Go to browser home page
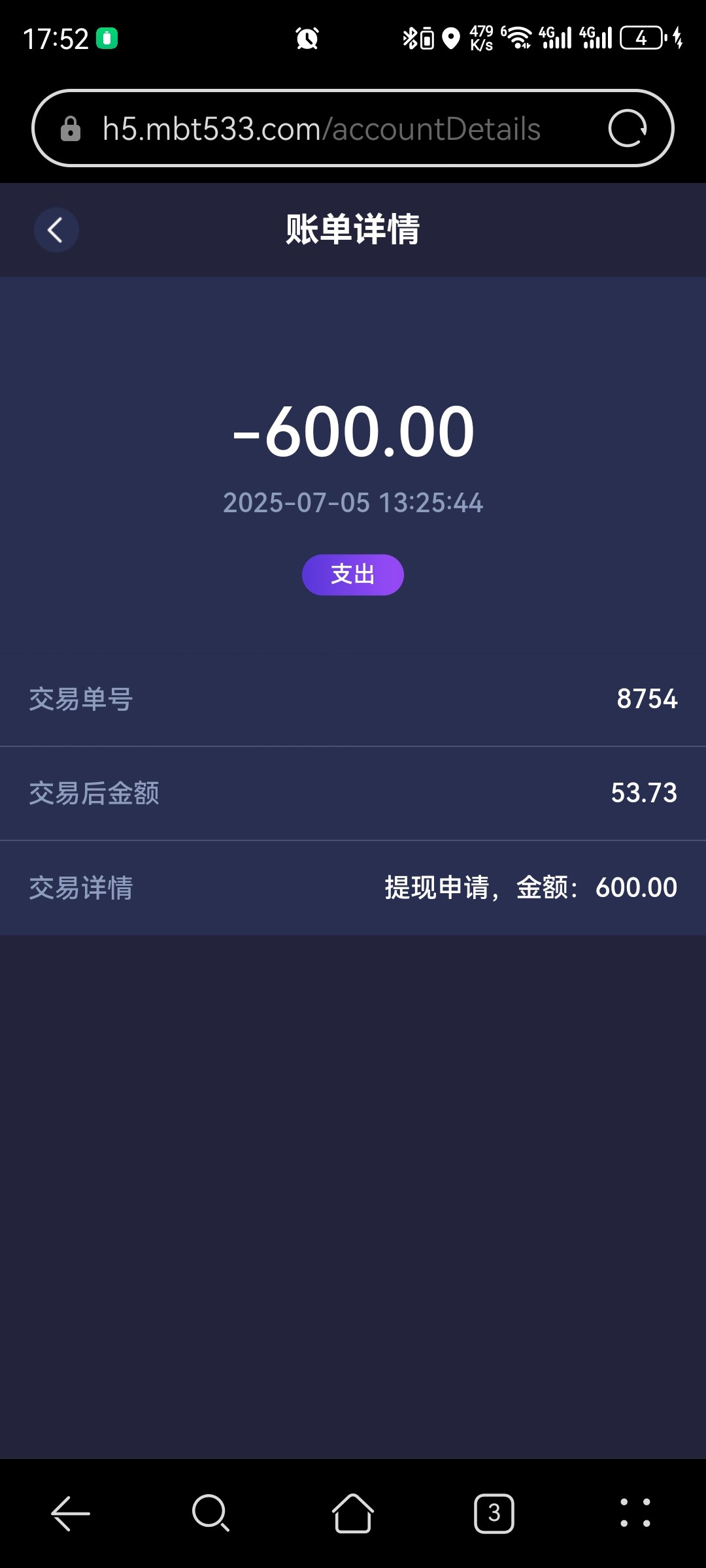Screen dimensions: 706x1568 (353, 1513)
